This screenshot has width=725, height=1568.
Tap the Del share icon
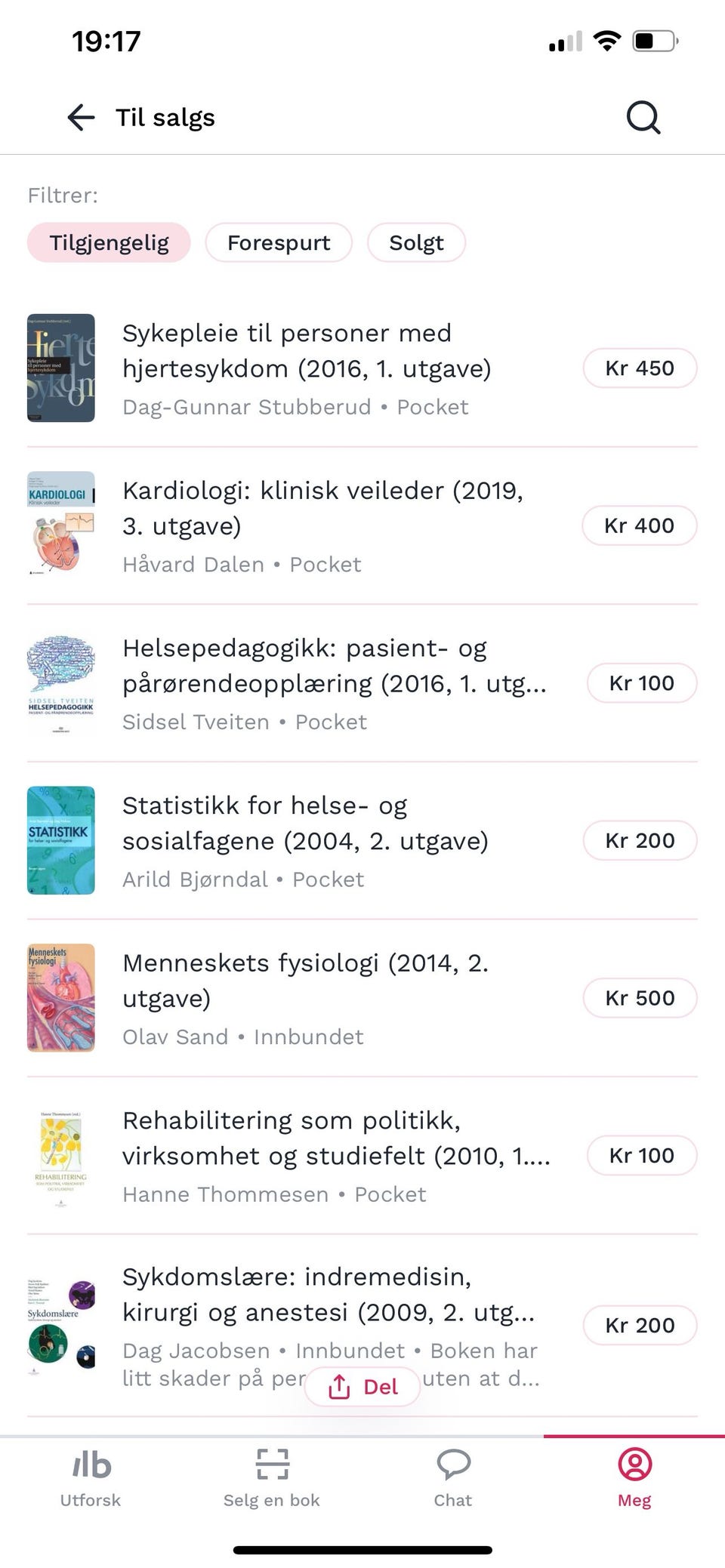click(341, 1386)
